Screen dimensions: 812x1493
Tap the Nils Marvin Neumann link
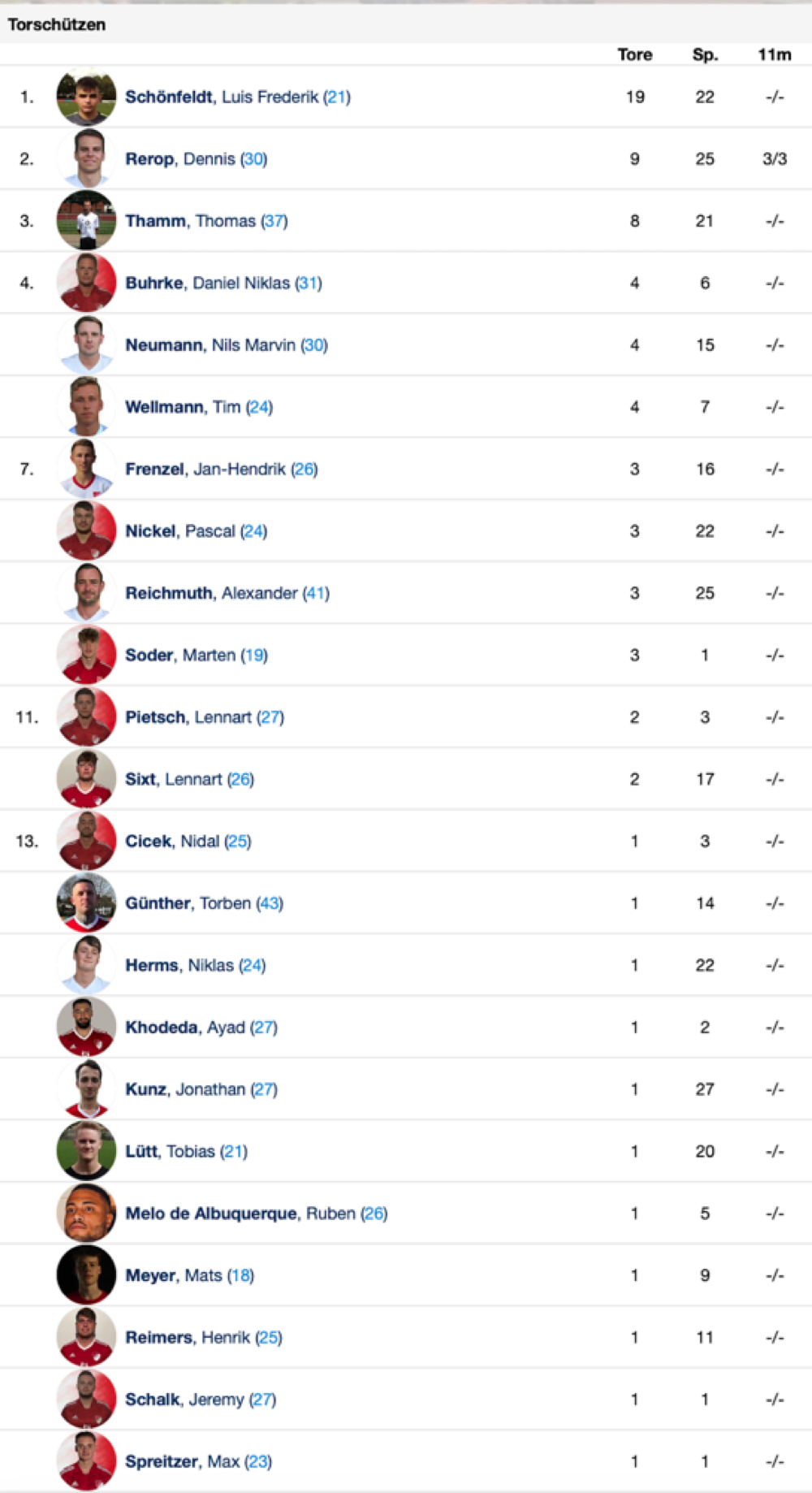[226, 345]
